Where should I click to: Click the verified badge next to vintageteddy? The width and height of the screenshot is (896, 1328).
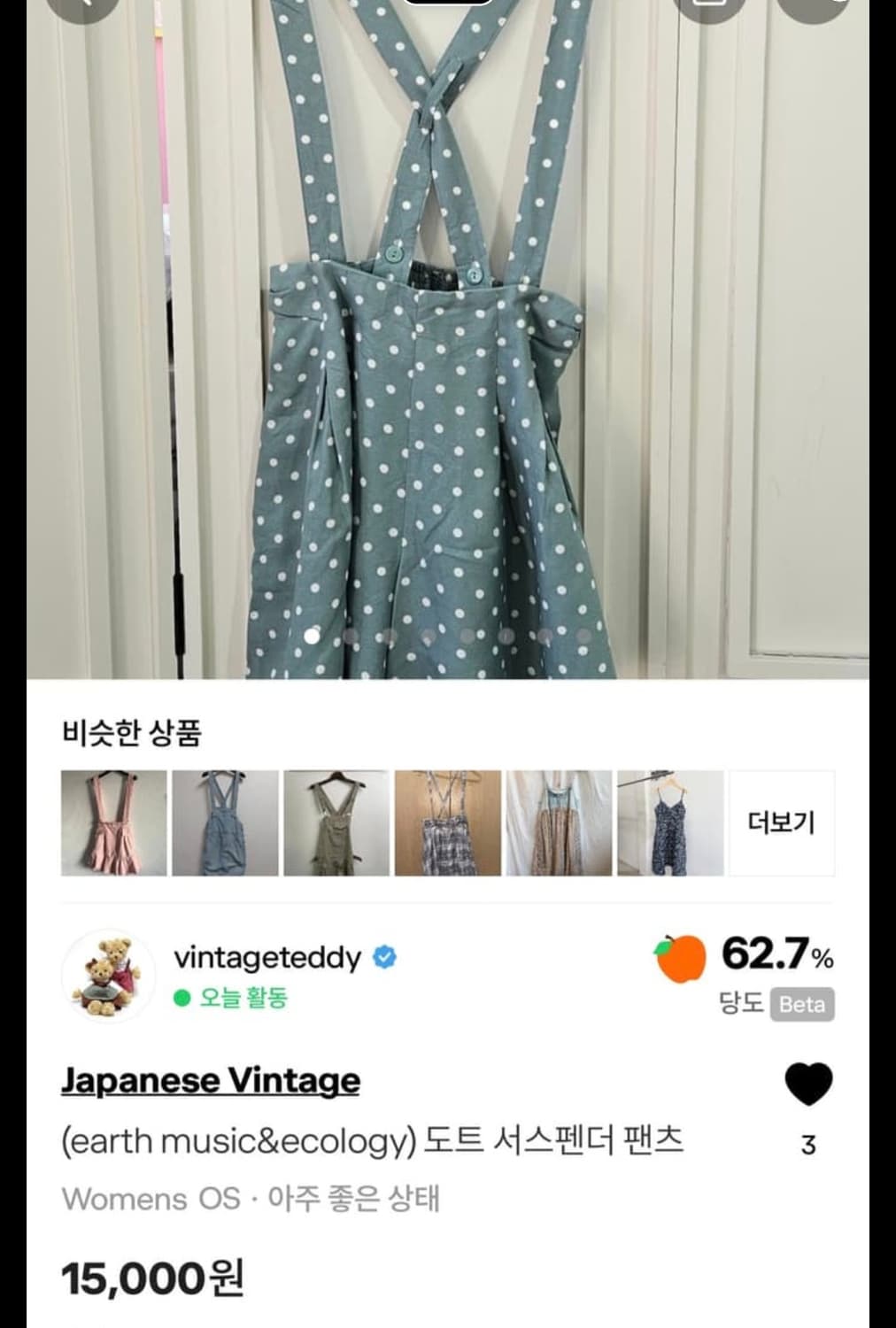[x=382, y=958]
